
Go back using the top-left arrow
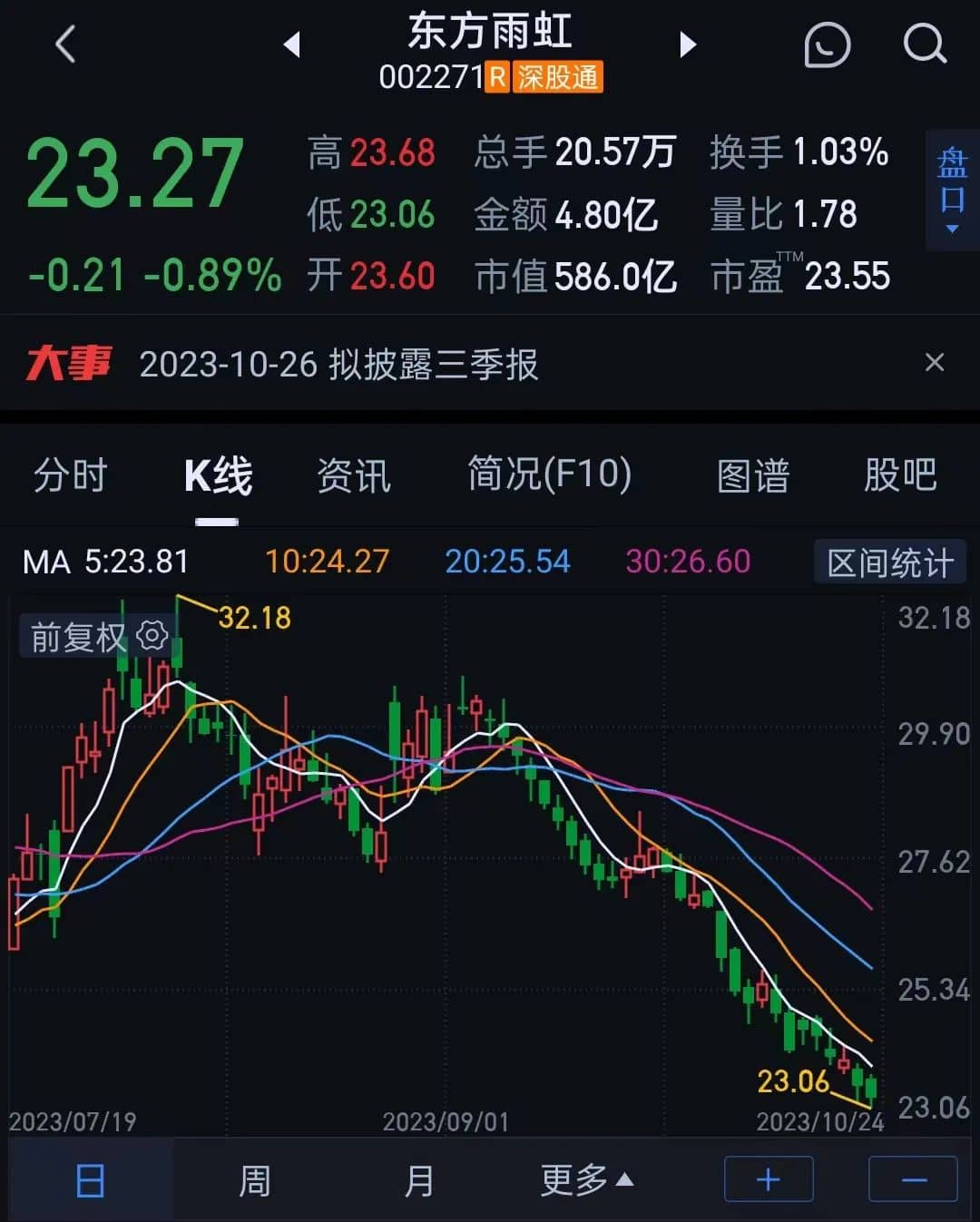65,44
